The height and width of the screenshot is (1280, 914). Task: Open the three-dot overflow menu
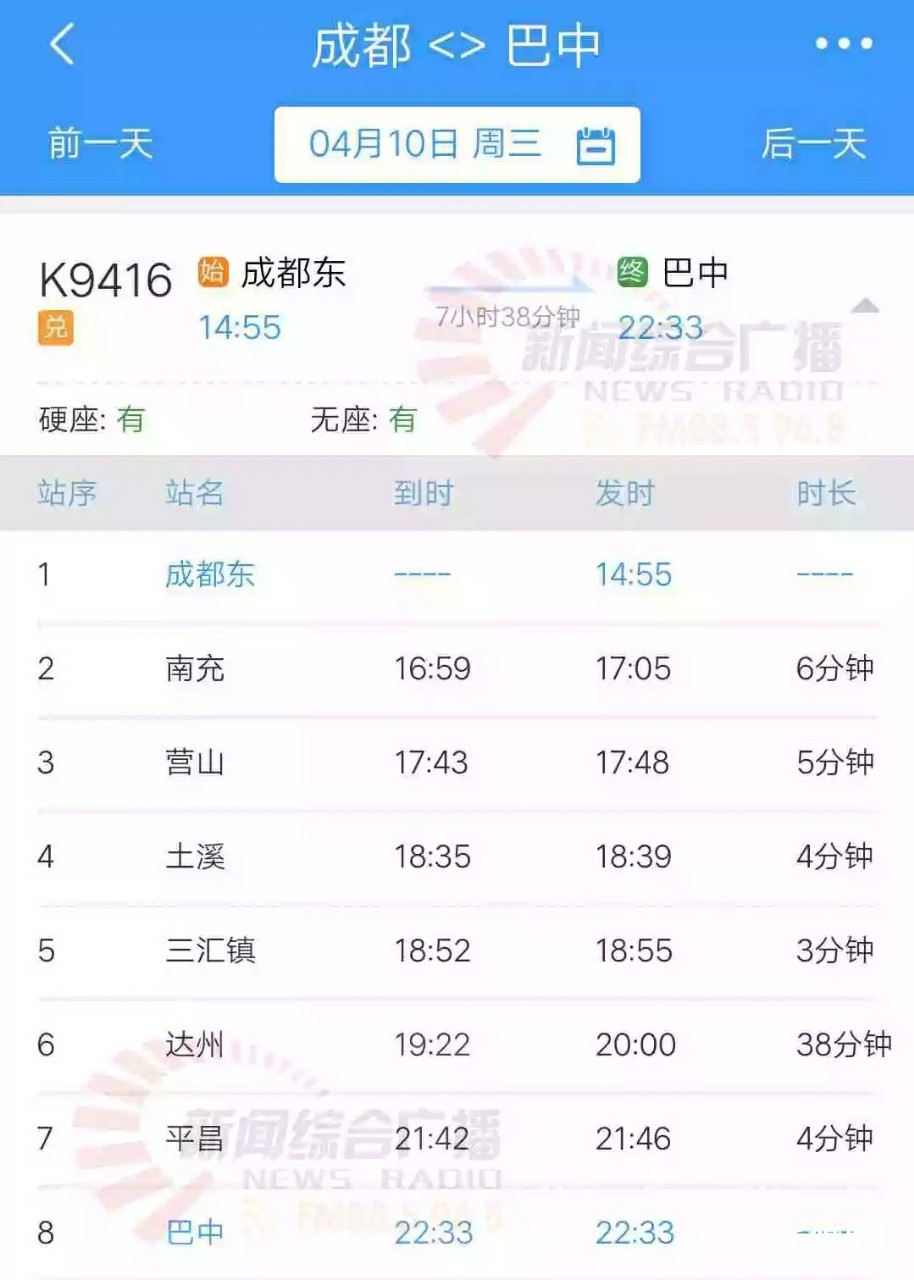pyautogui.click(x=843, y=44)
